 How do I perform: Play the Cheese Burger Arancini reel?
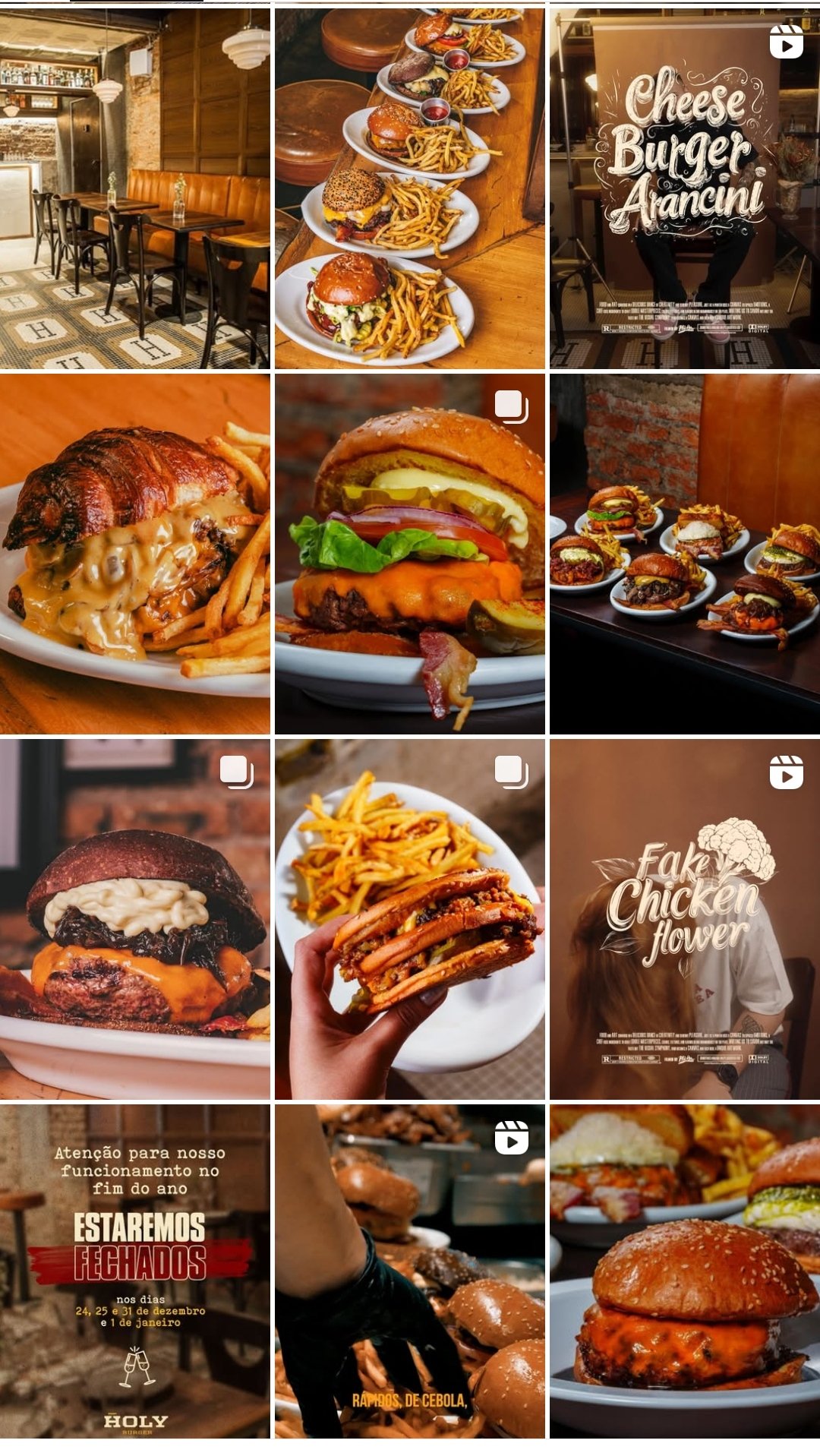pyautogui.click(x=684, y=188)
